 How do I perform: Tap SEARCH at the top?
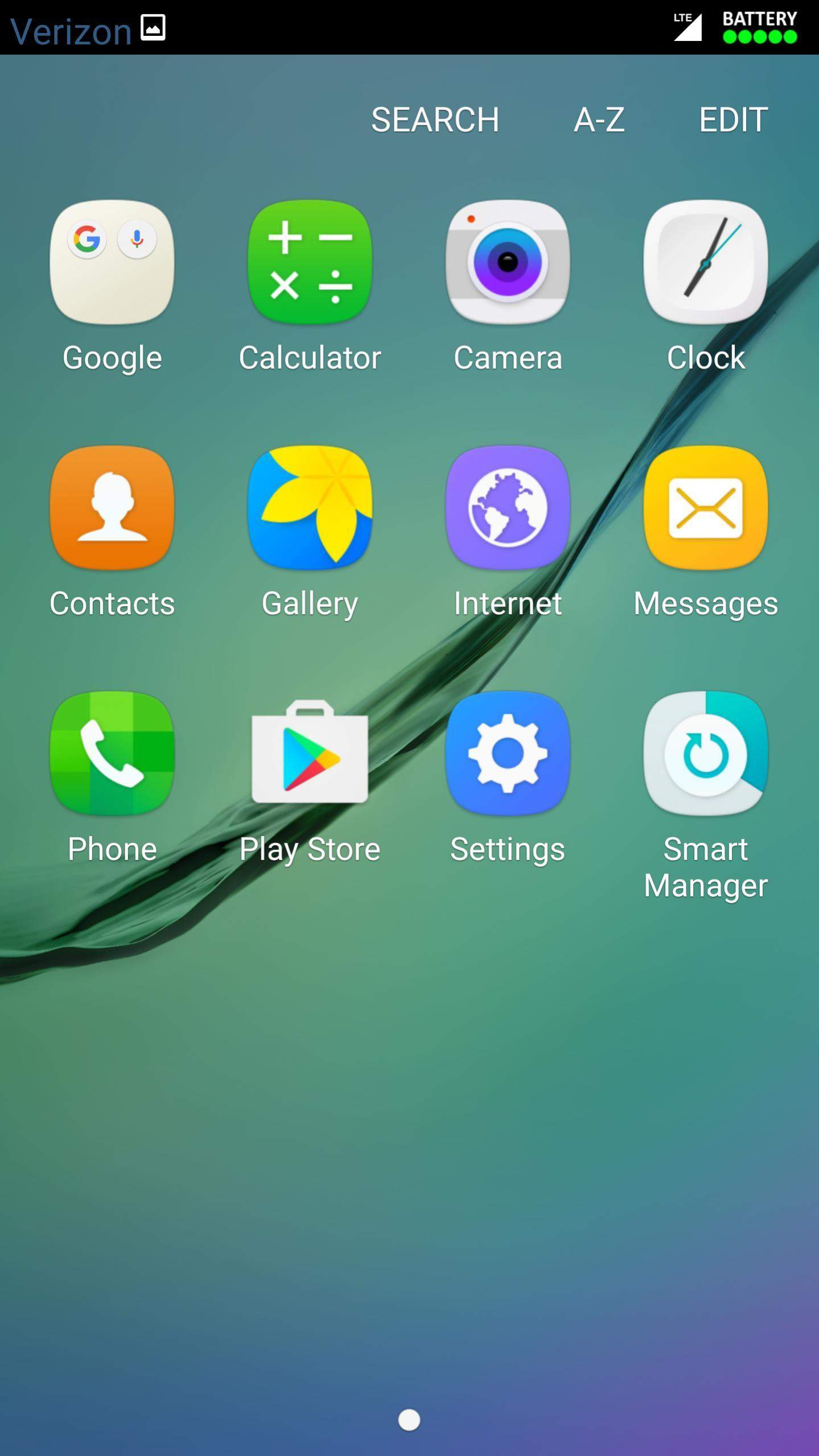435,120
